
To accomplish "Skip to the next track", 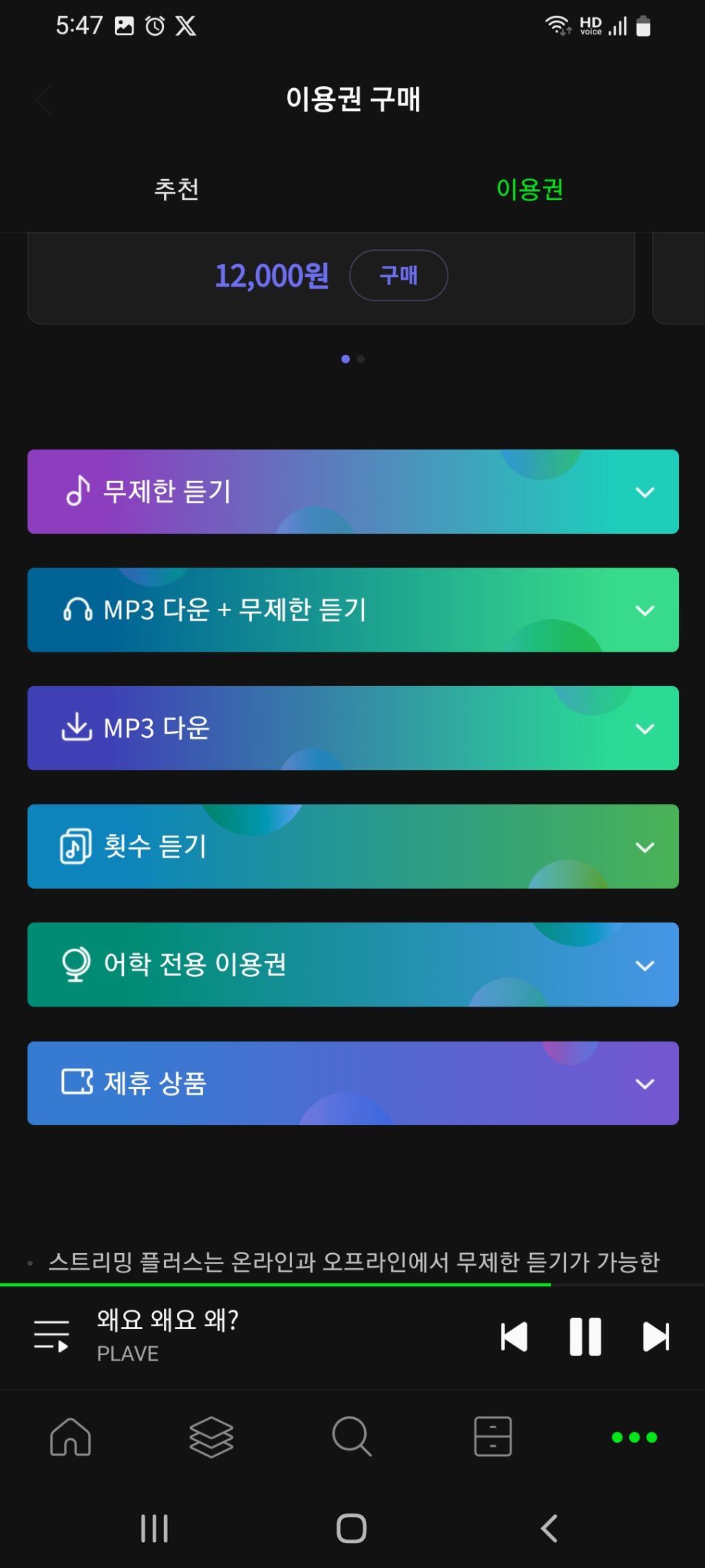I will [x=656, y=1337].
